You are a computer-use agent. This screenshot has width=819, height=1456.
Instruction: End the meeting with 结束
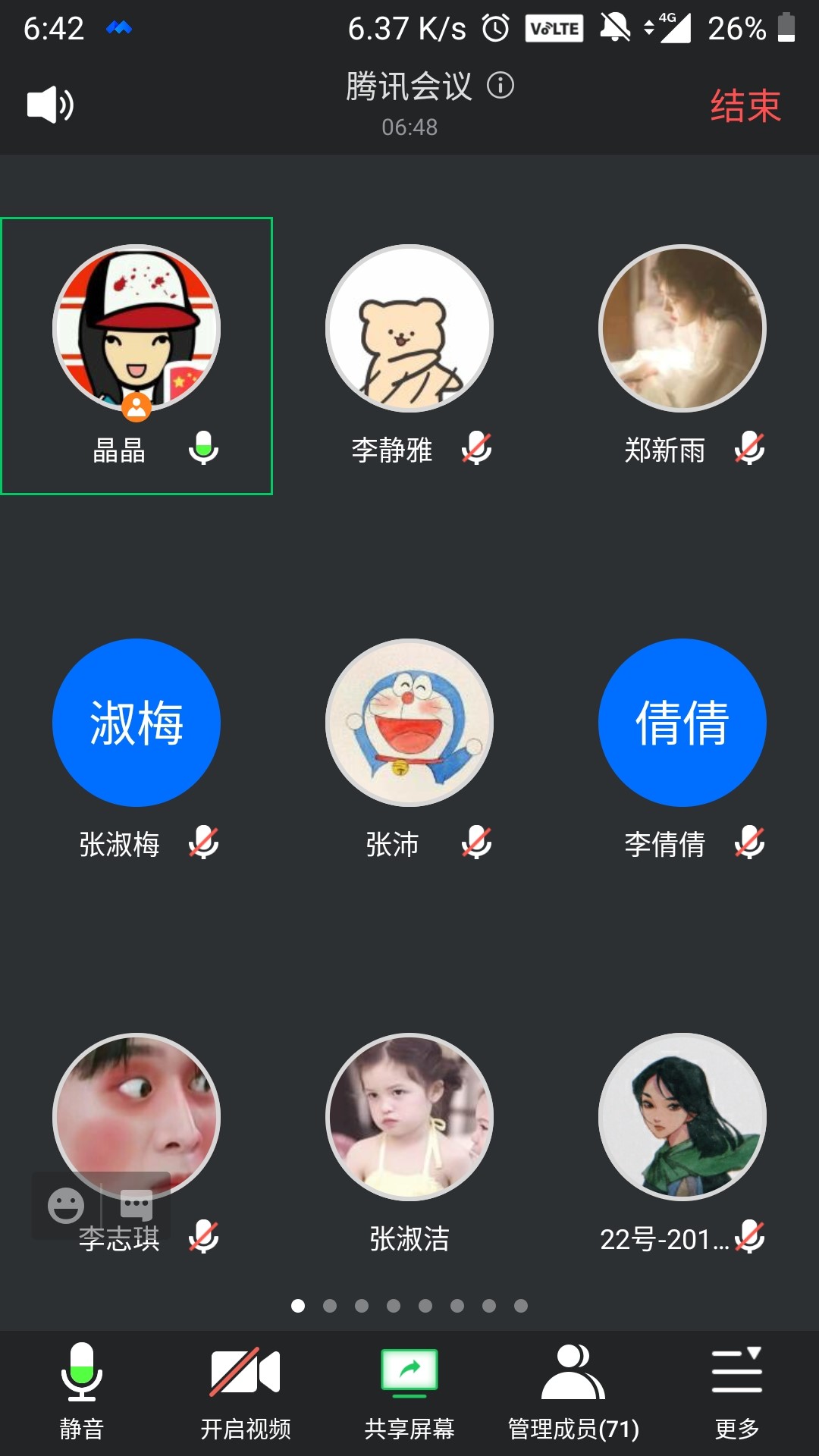[745, 105]
